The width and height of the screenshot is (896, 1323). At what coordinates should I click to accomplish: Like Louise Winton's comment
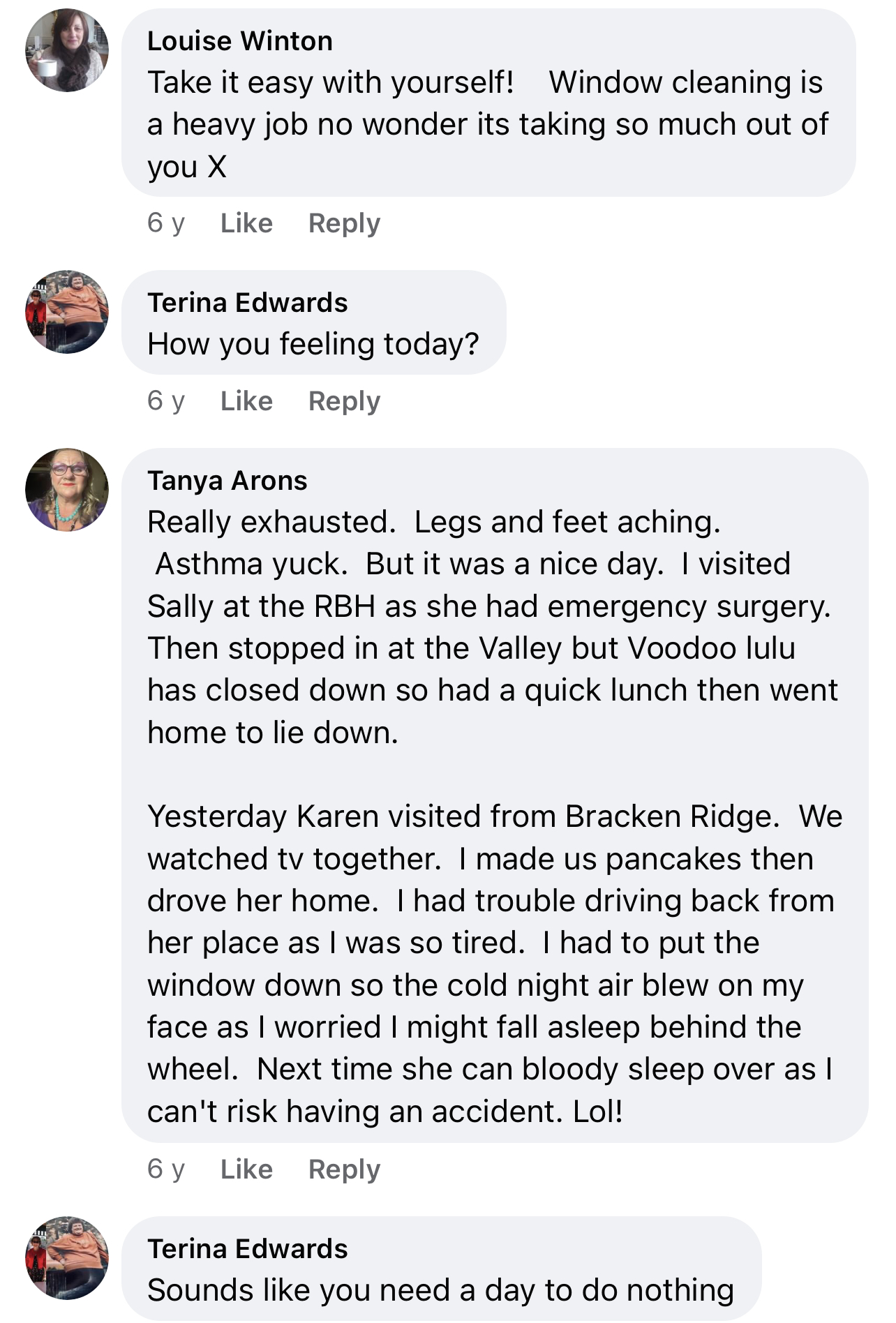pyautogui.click(x=246, y=223)
